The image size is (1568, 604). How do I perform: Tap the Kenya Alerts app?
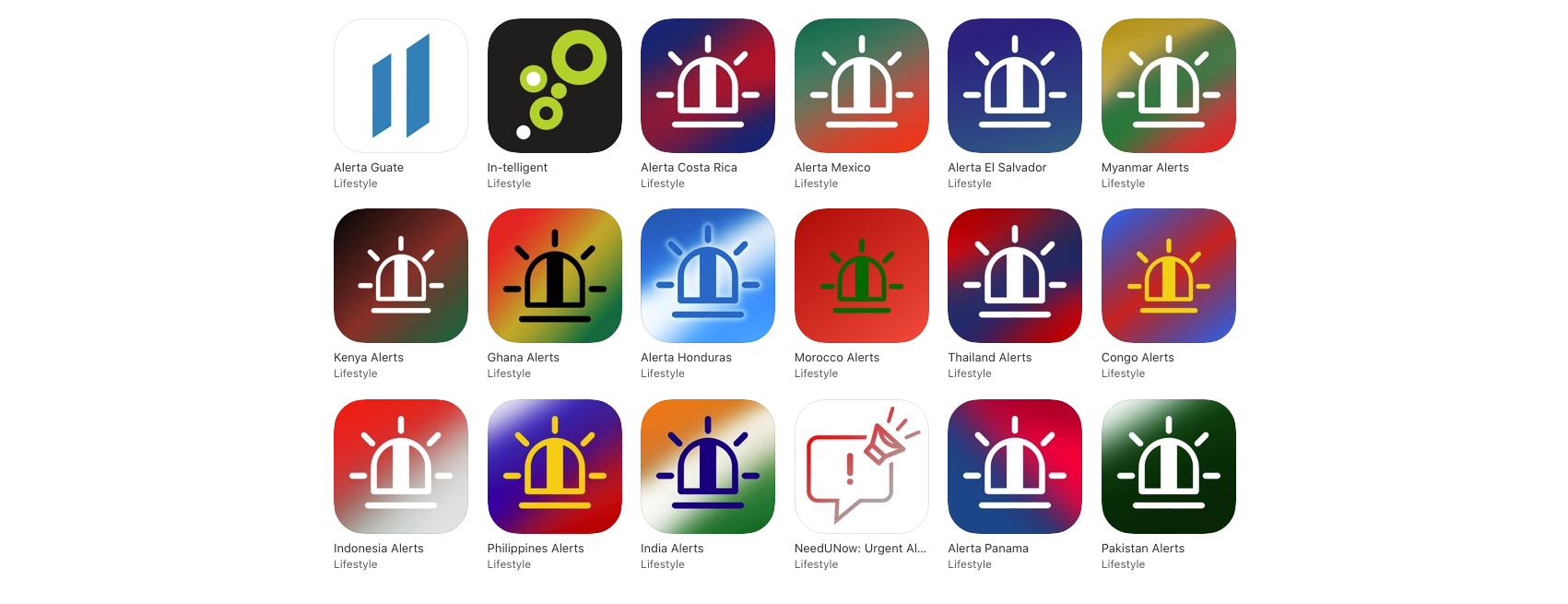[x=400, y=276]
